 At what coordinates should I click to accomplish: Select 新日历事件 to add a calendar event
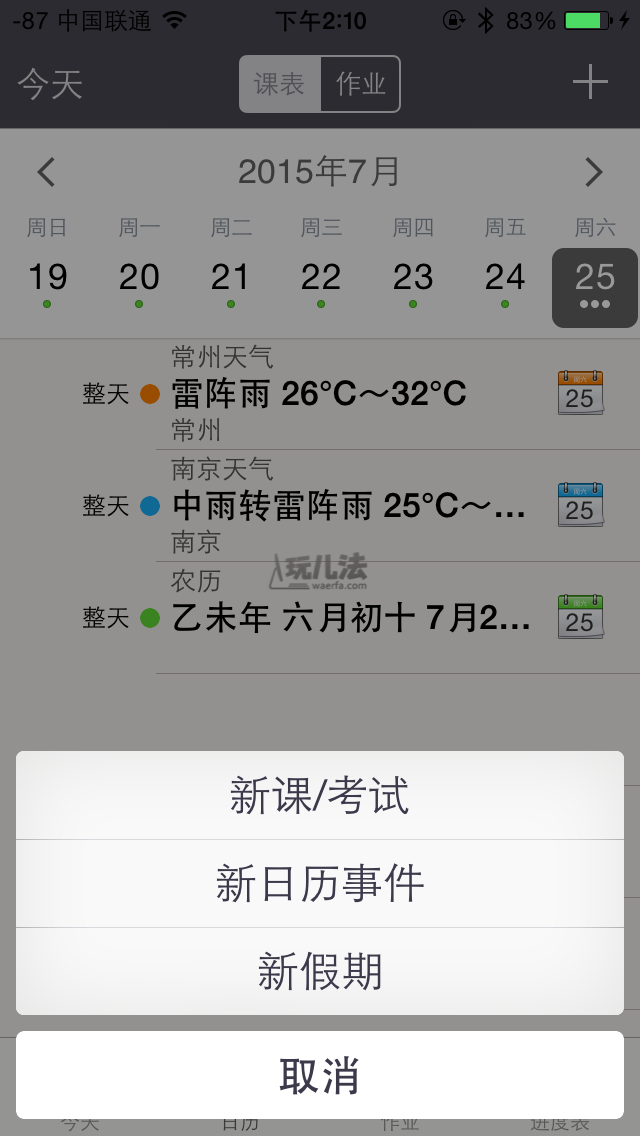[x=320, y=883]
